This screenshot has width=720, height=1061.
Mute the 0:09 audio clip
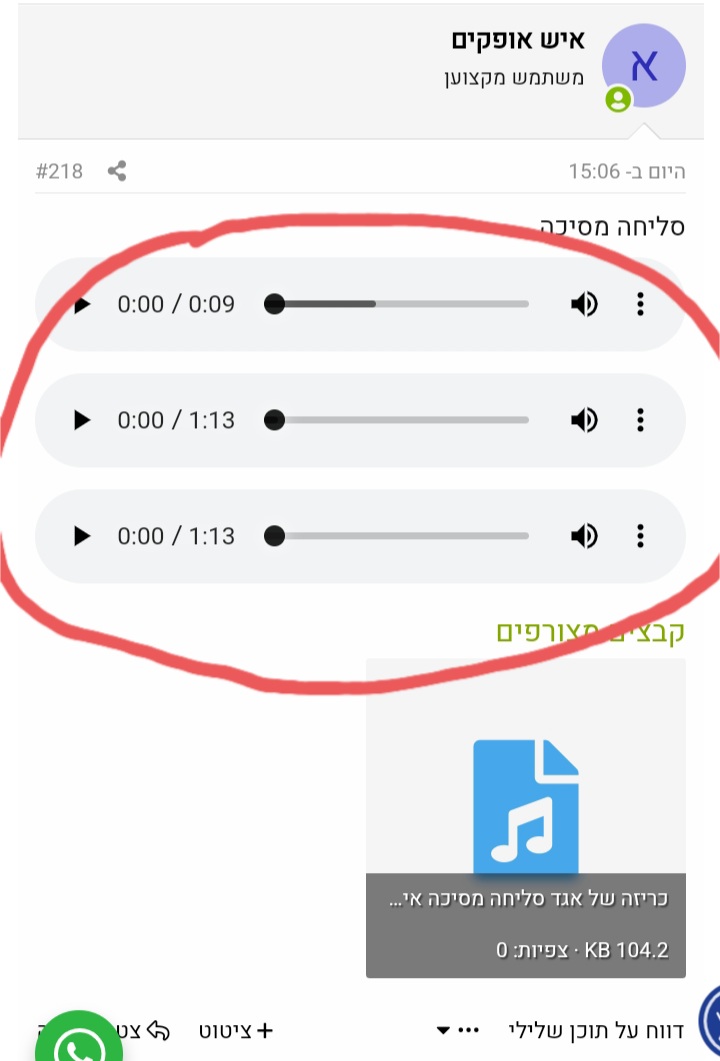(584, 304)
